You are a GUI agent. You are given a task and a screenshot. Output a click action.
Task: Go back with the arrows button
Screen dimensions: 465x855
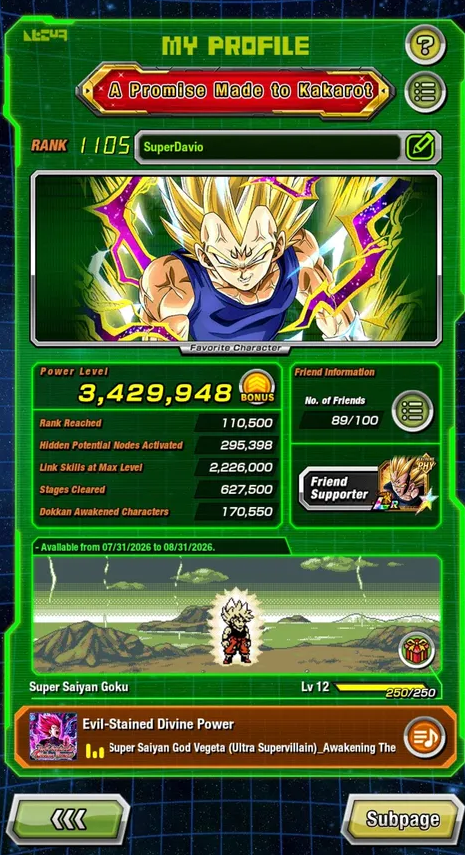68,819
